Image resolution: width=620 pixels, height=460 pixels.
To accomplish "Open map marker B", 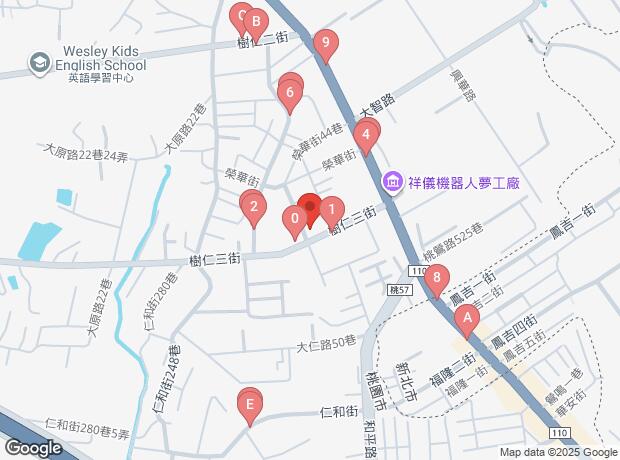I will tap(255, 22).
